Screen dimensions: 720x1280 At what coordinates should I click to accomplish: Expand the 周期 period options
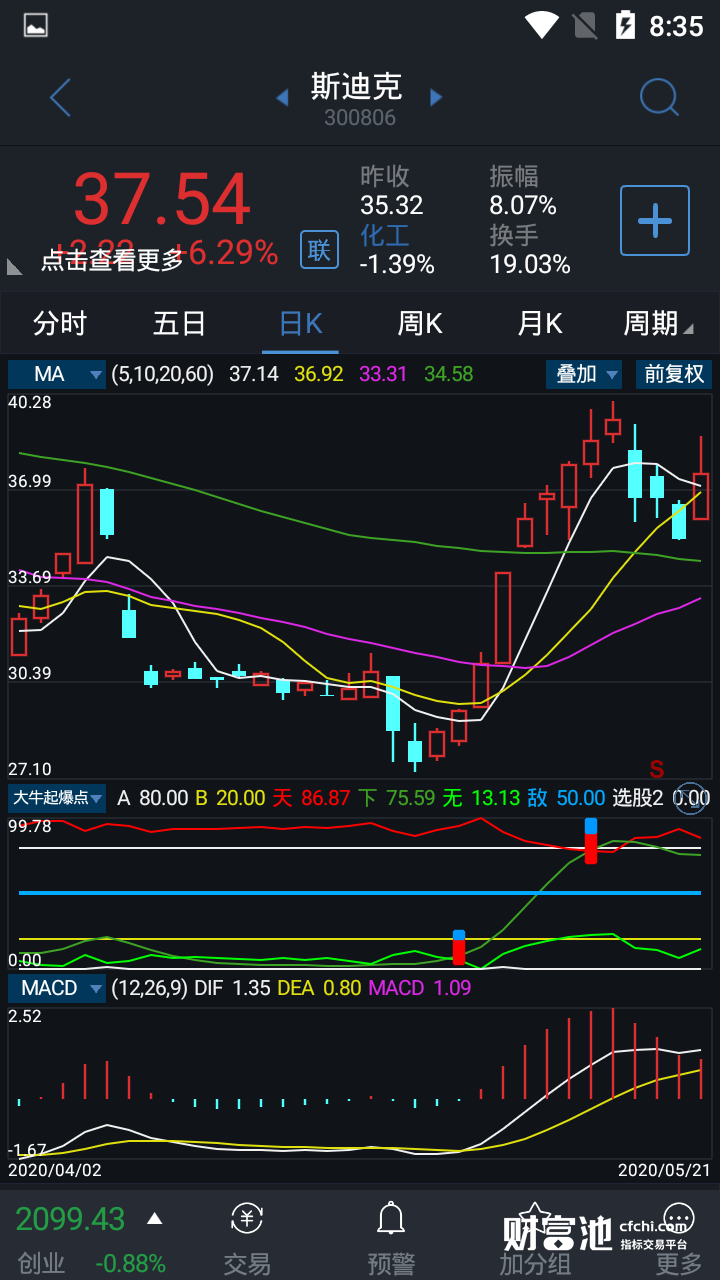(x=656, y=324)
